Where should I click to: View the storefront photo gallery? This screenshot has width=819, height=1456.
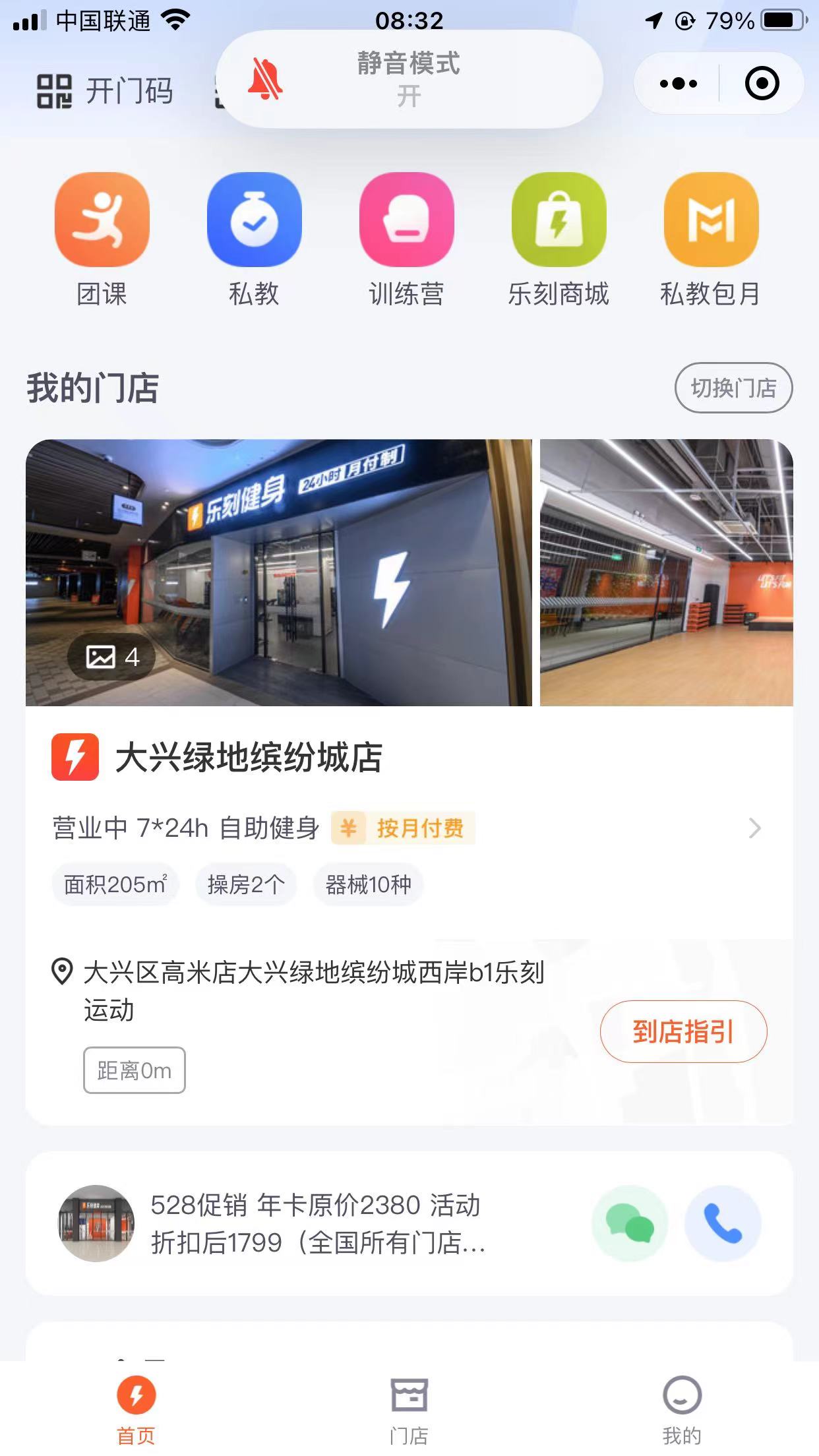click(x=278, y=572)
